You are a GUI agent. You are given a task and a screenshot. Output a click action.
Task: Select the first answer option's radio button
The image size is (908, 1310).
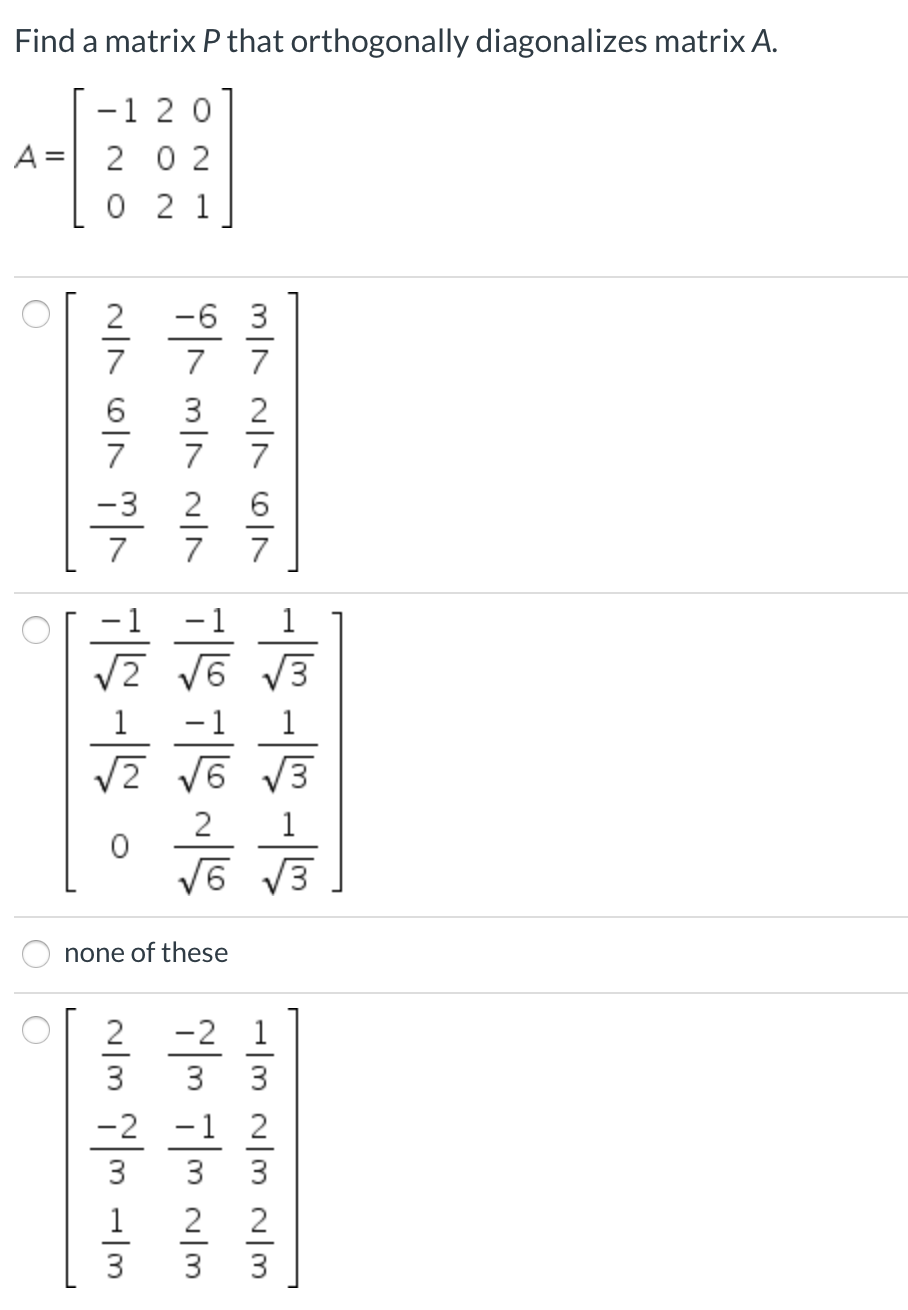pos(35,314)
